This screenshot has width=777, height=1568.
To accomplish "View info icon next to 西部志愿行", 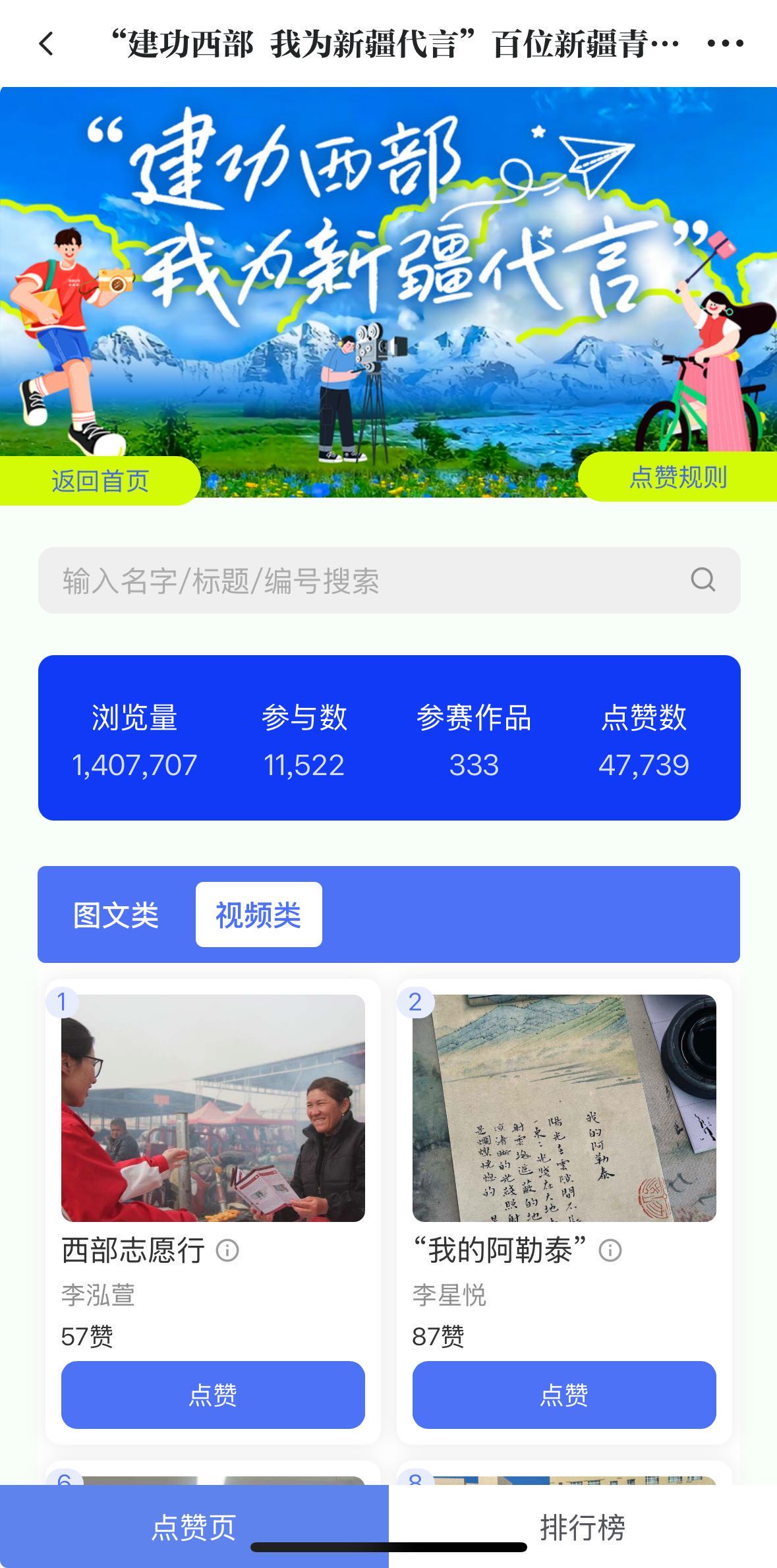I will pyautogui.click(x=227, y=1250).
